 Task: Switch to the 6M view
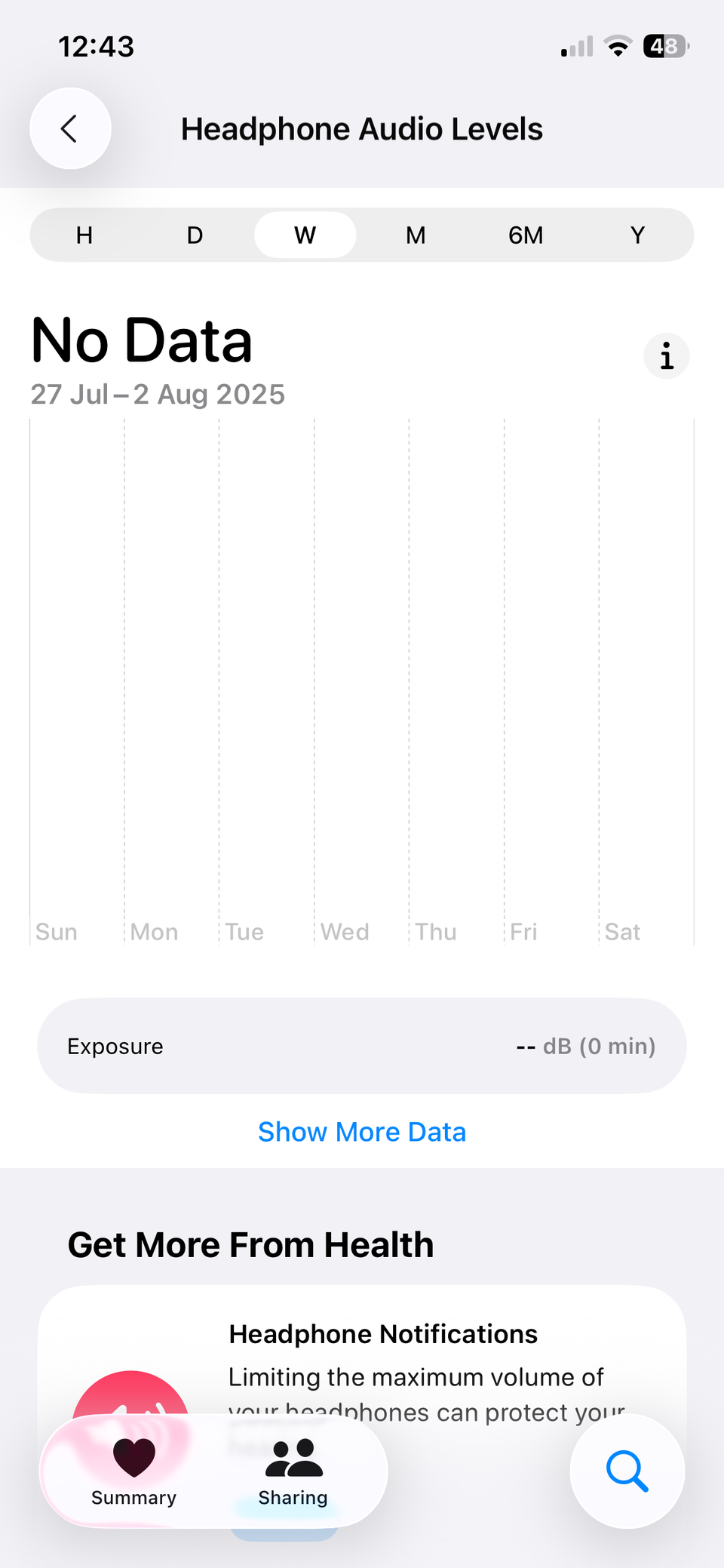coord(526,235)
